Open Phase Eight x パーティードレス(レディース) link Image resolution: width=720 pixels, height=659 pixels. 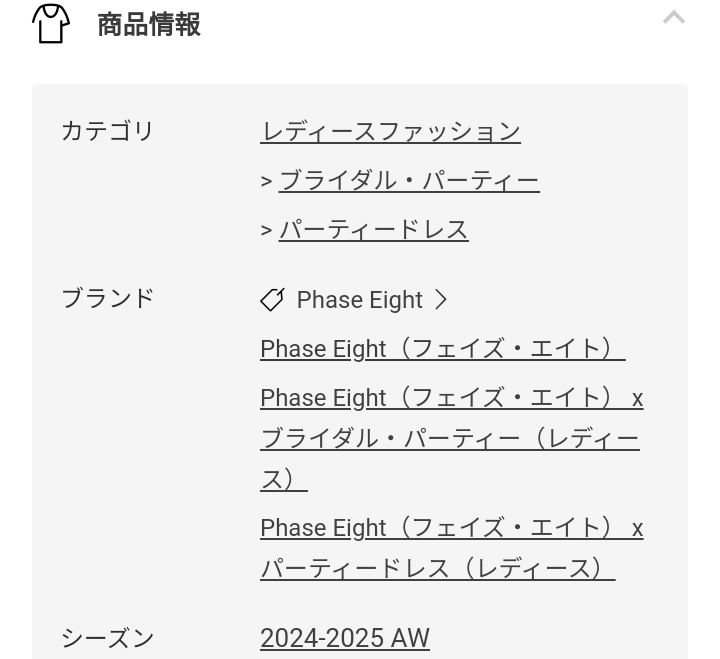click(452, 548)
